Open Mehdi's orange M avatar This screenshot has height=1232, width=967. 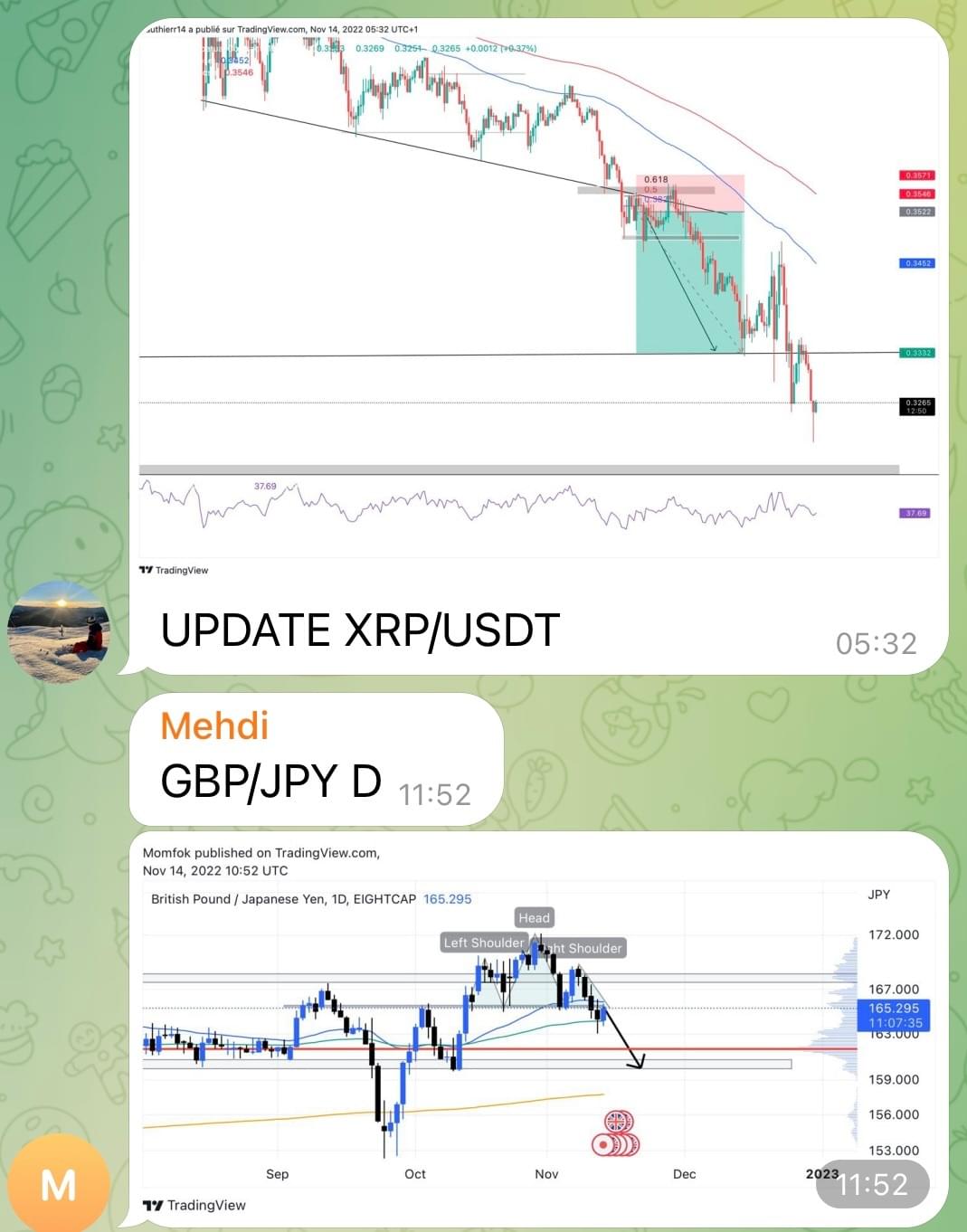coord(58,1183)
